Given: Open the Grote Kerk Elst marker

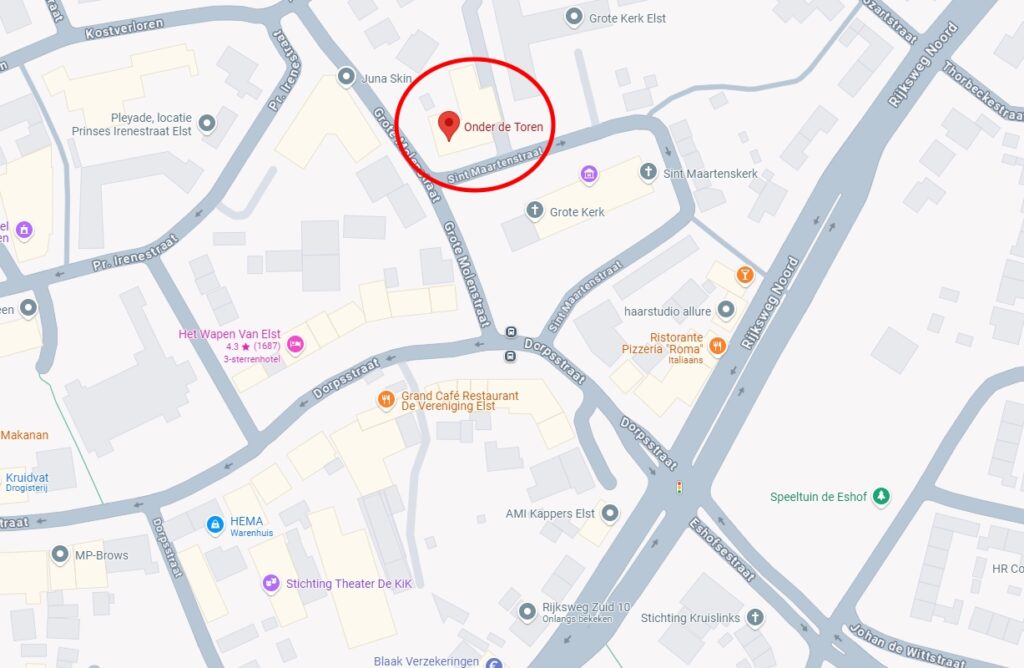Looking at the screenshot, I should 574,17.
